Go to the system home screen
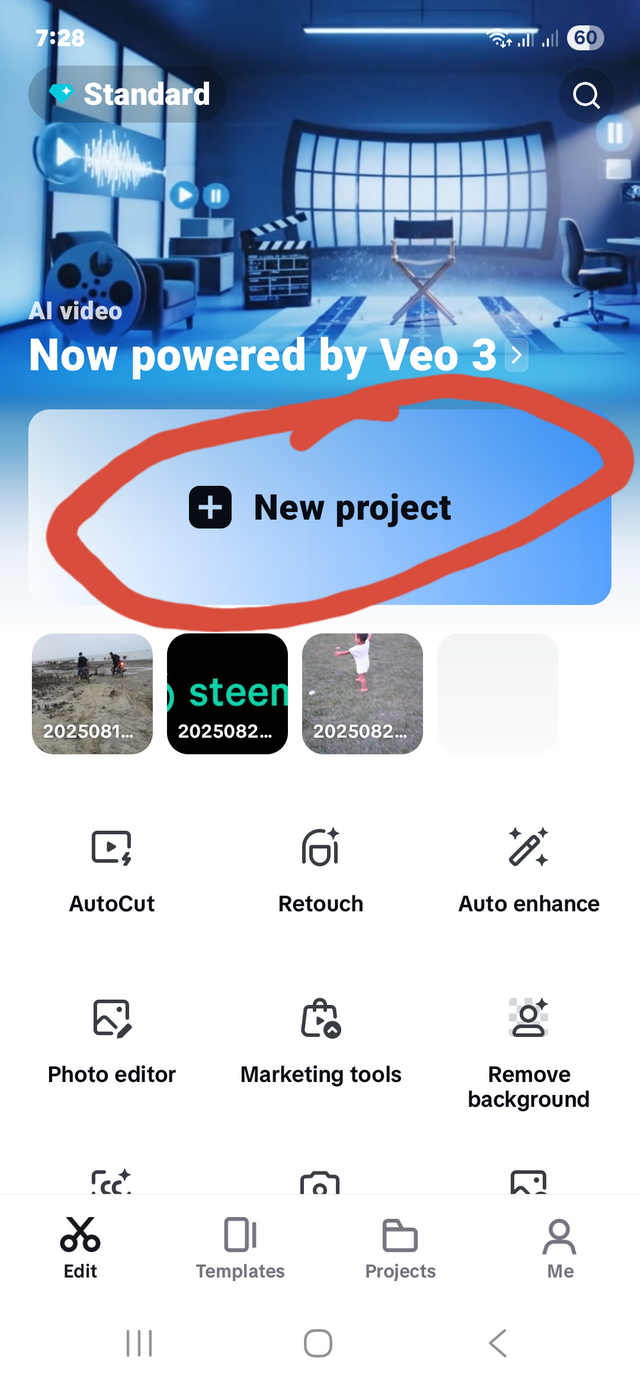This screenshot has height=1387, width=640. click(318, 1343)
